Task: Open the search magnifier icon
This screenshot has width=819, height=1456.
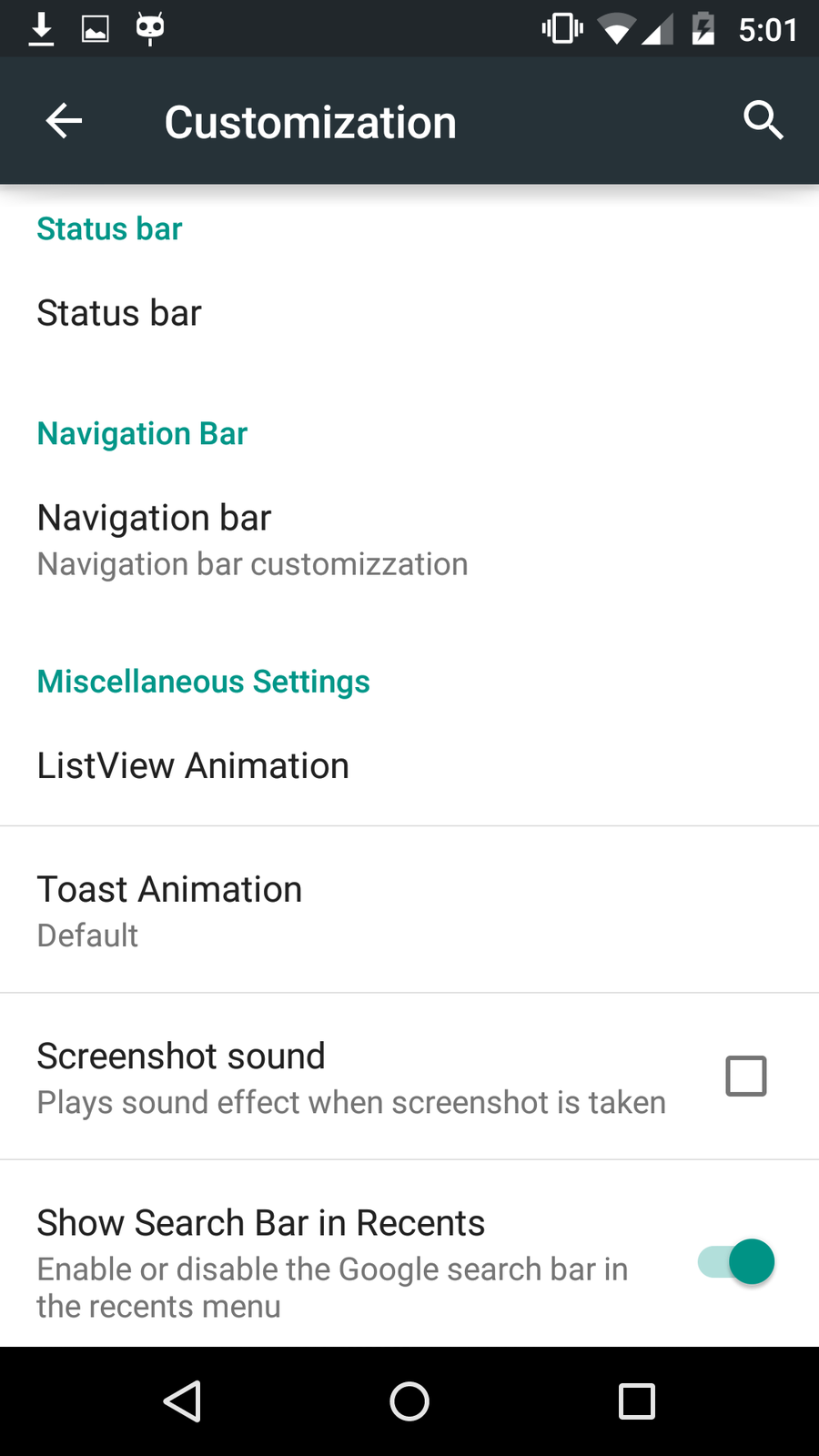Action: pyautogui.click(x=763, y=120)
